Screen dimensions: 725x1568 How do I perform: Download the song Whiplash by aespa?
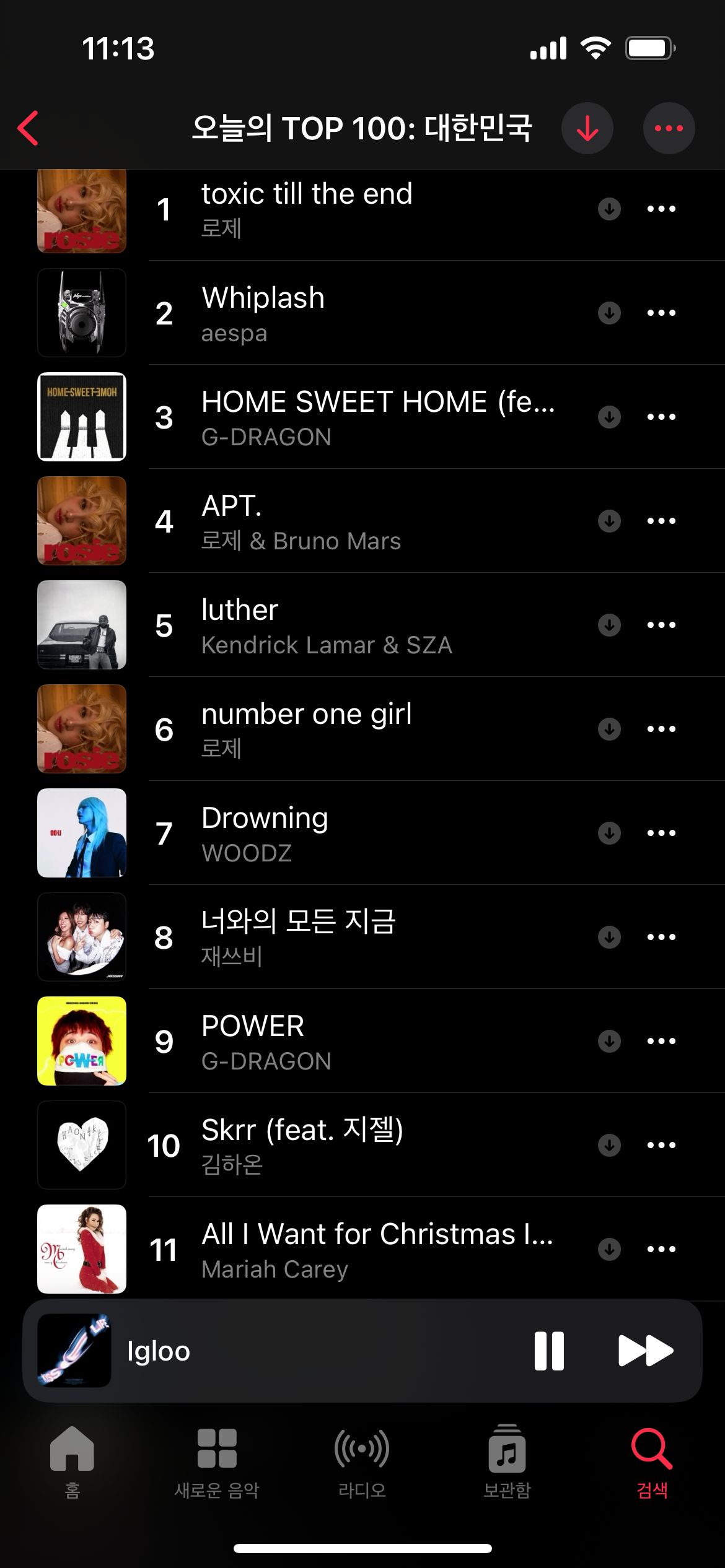click(x=609, y=313)
